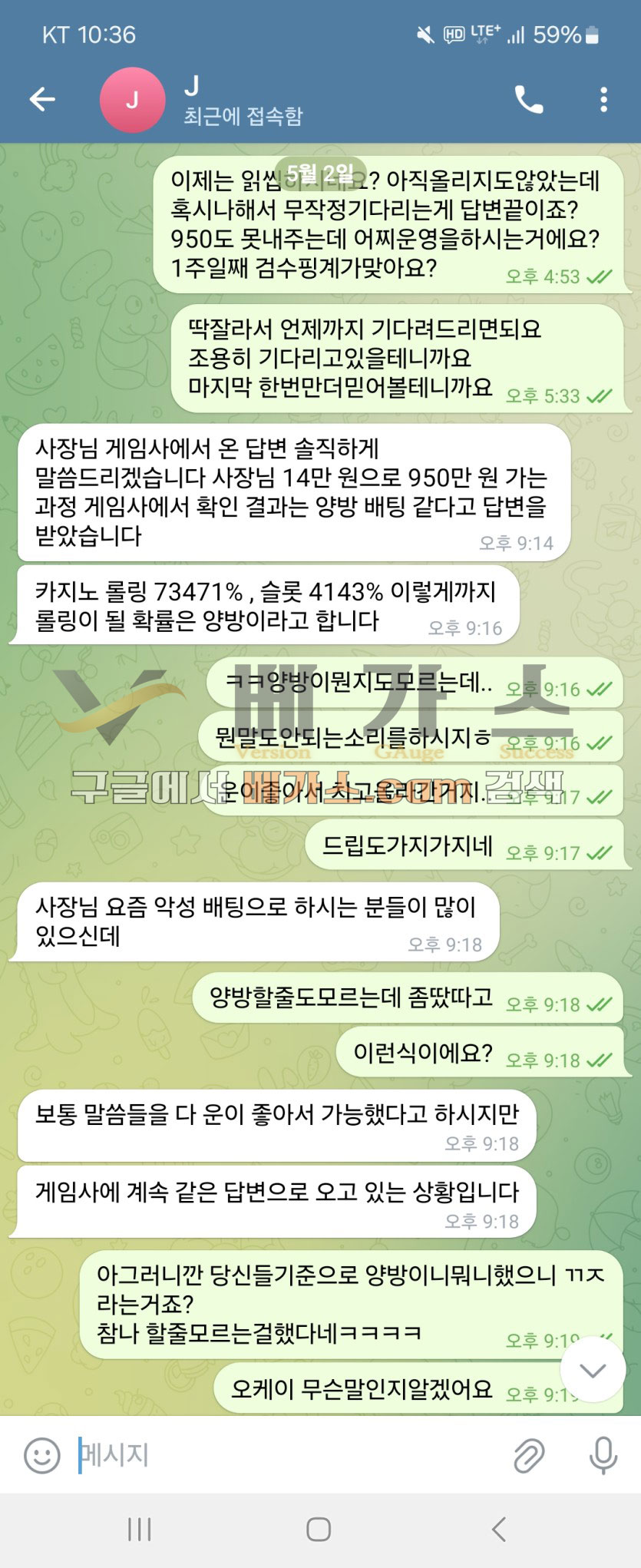
Task: Open the three-dot overflow menu
Action: point(603,100)
